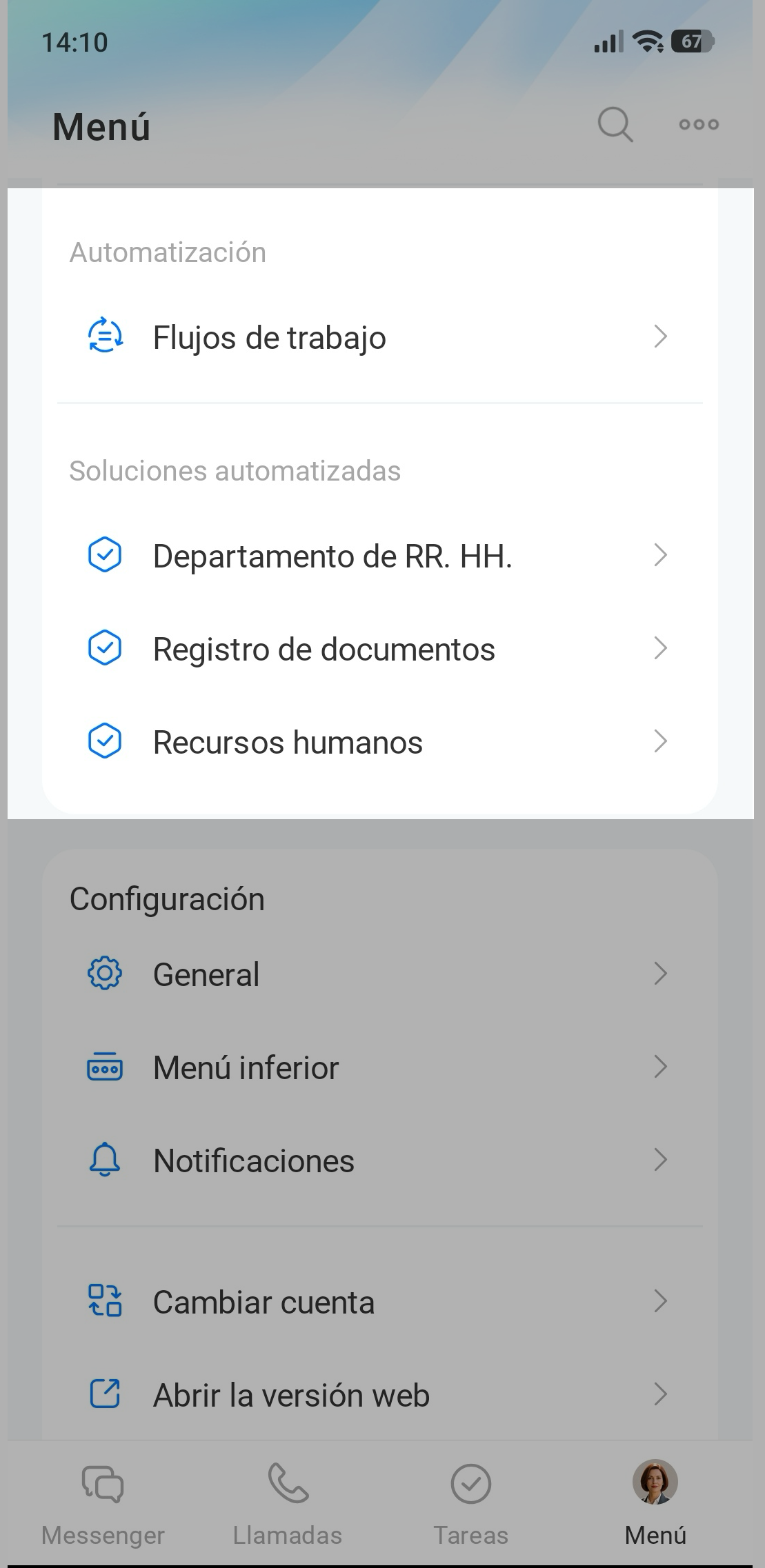Open General settings

pyautogui.click(x=379, y=974)
